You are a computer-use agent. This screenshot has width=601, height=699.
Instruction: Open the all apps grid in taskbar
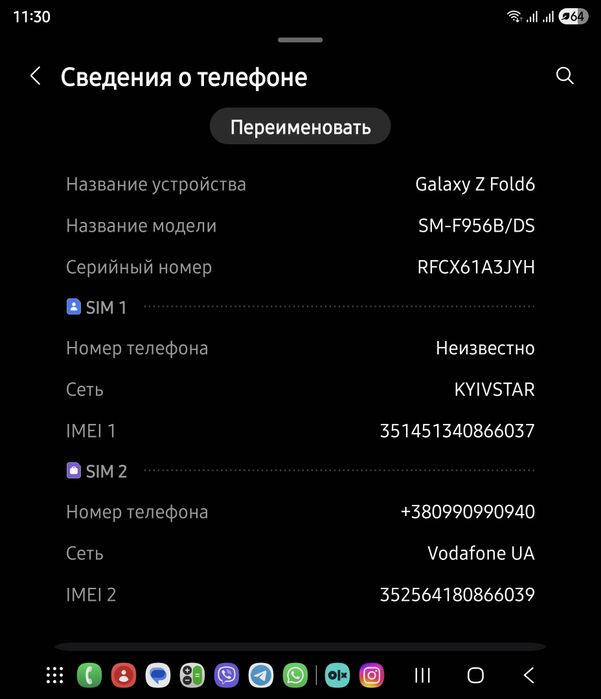(55, 676)
